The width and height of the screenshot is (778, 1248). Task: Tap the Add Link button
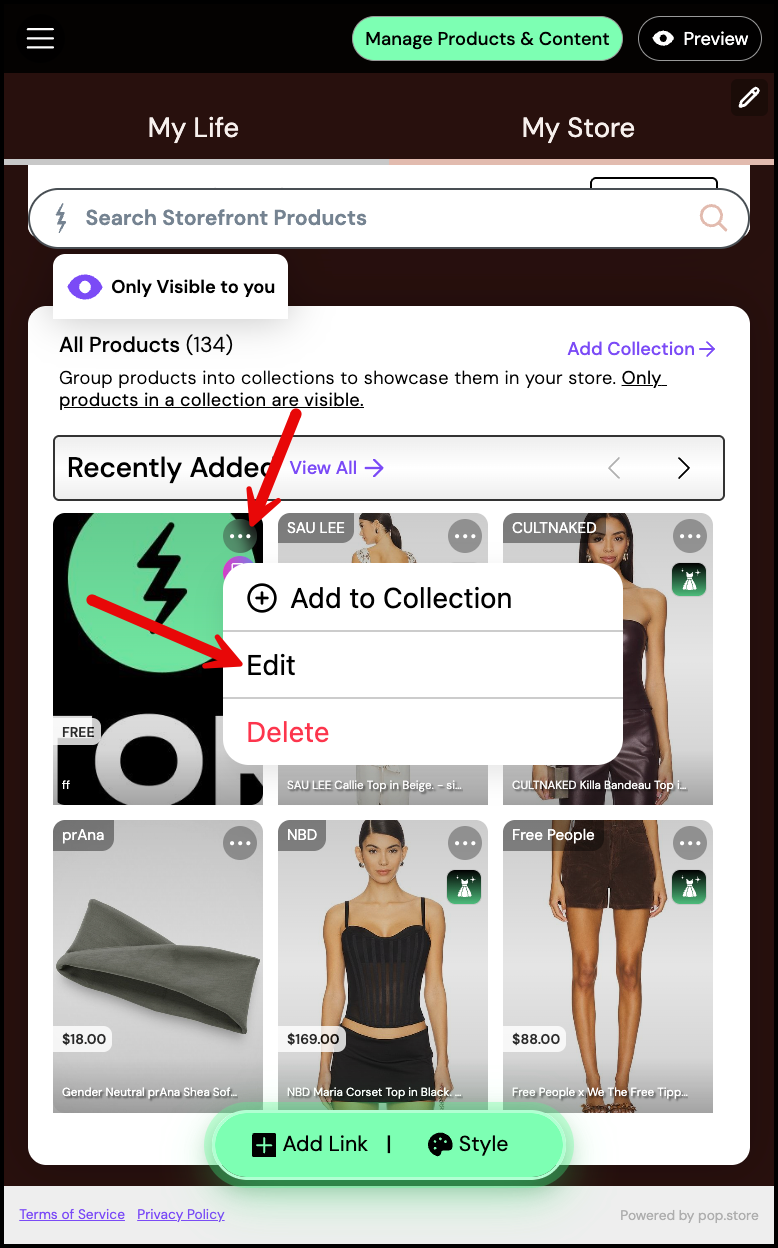coord(310,1144)
